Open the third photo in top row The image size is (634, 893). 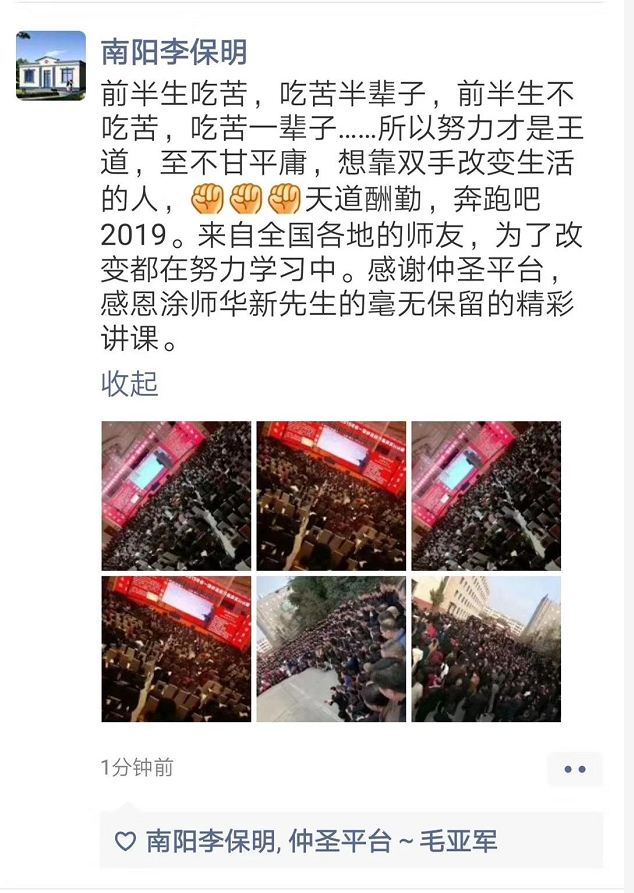tap(486, 496)
